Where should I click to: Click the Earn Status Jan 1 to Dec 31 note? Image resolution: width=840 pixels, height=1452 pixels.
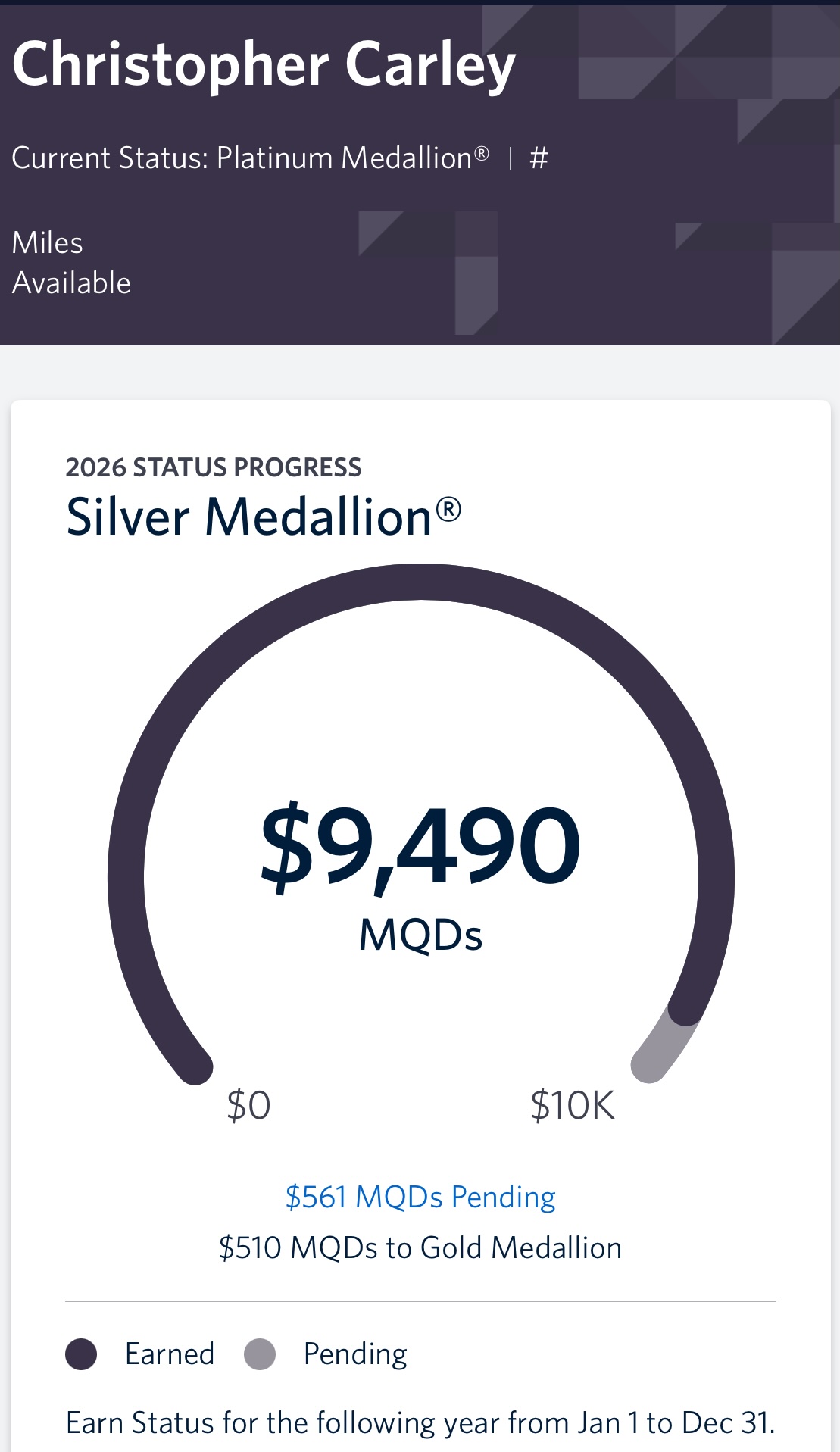420,1422
